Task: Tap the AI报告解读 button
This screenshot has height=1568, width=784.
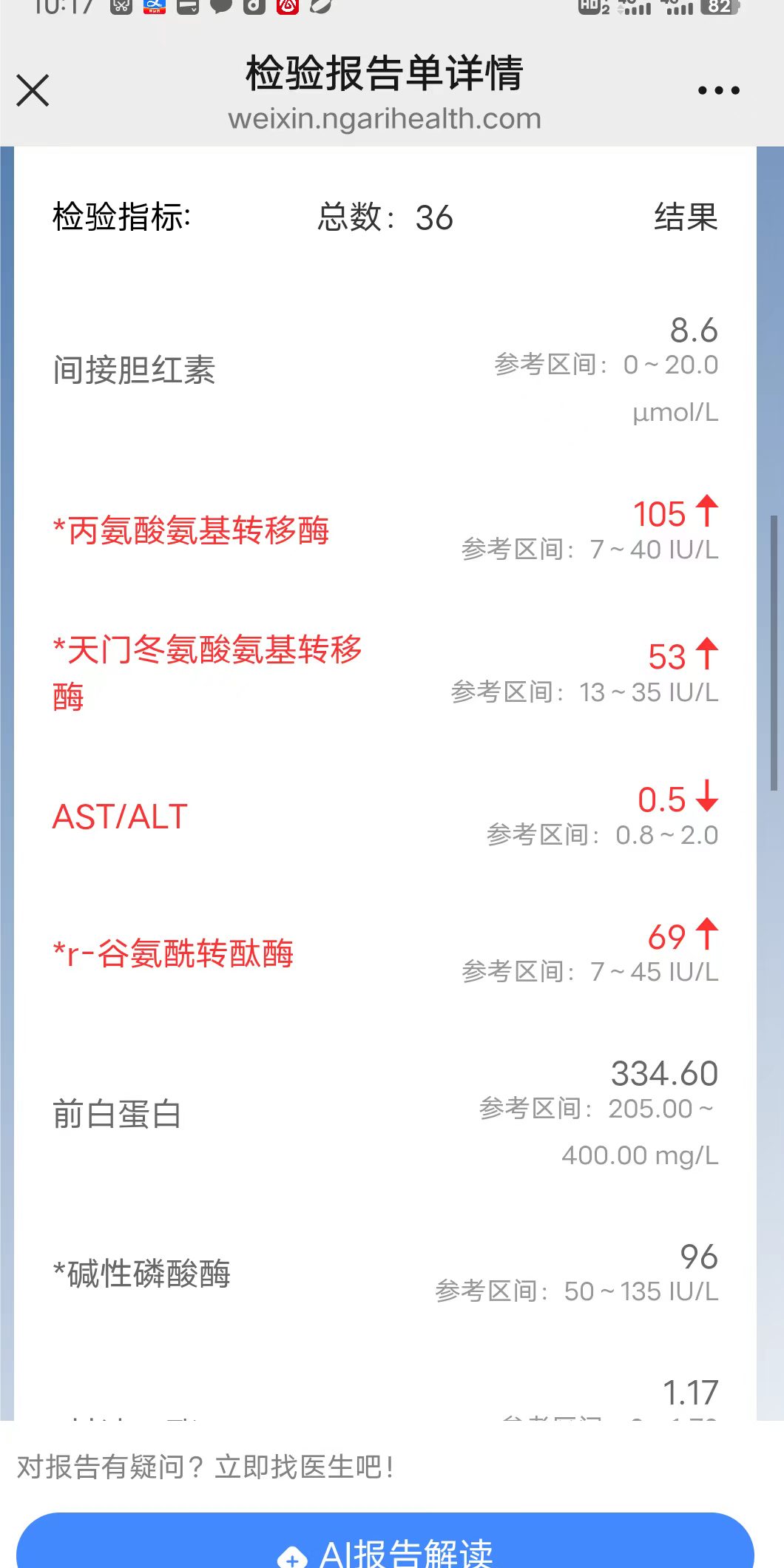Action: pos(385,1546)
